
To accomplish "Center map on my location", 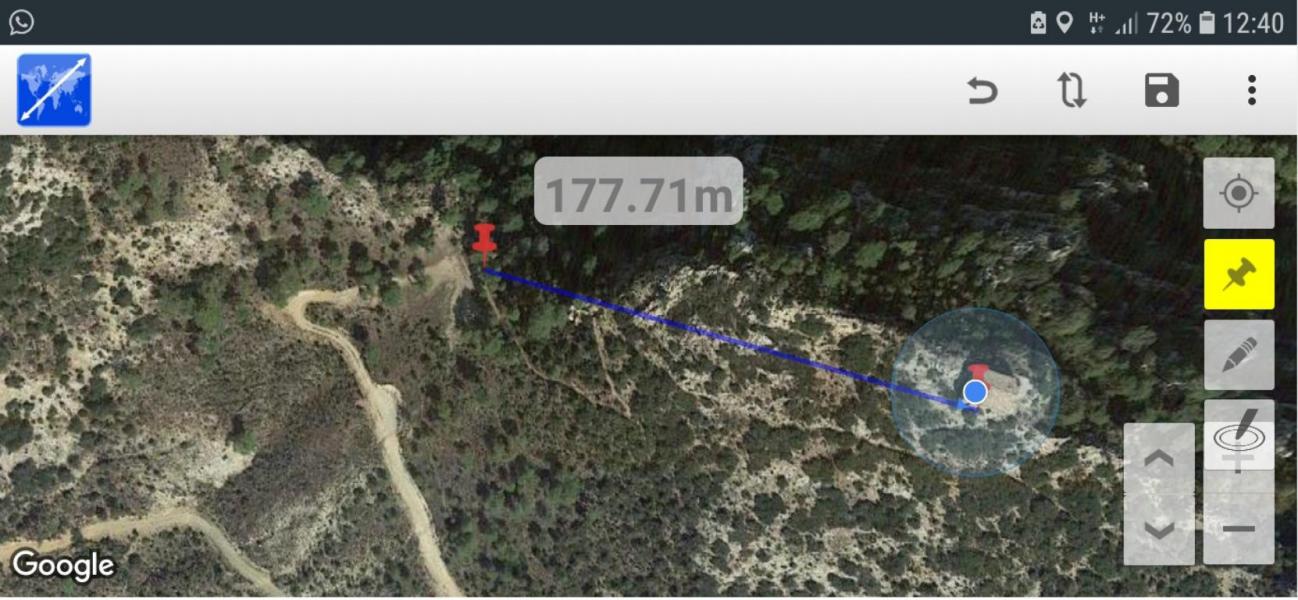I will point(1238,193).
